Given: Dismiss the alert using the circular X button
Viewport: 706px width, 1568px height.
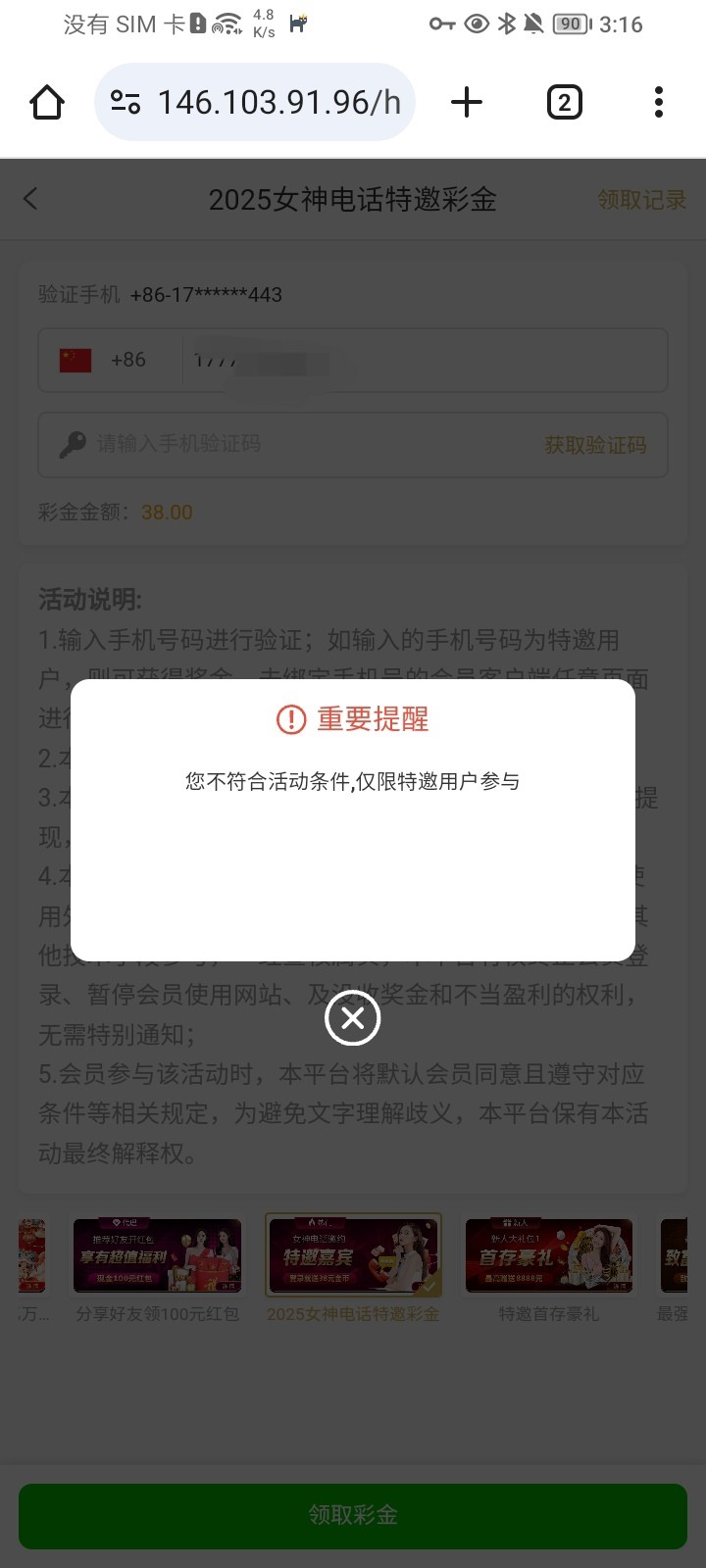Looking at the screenshot, I should tap(352, 1018).
